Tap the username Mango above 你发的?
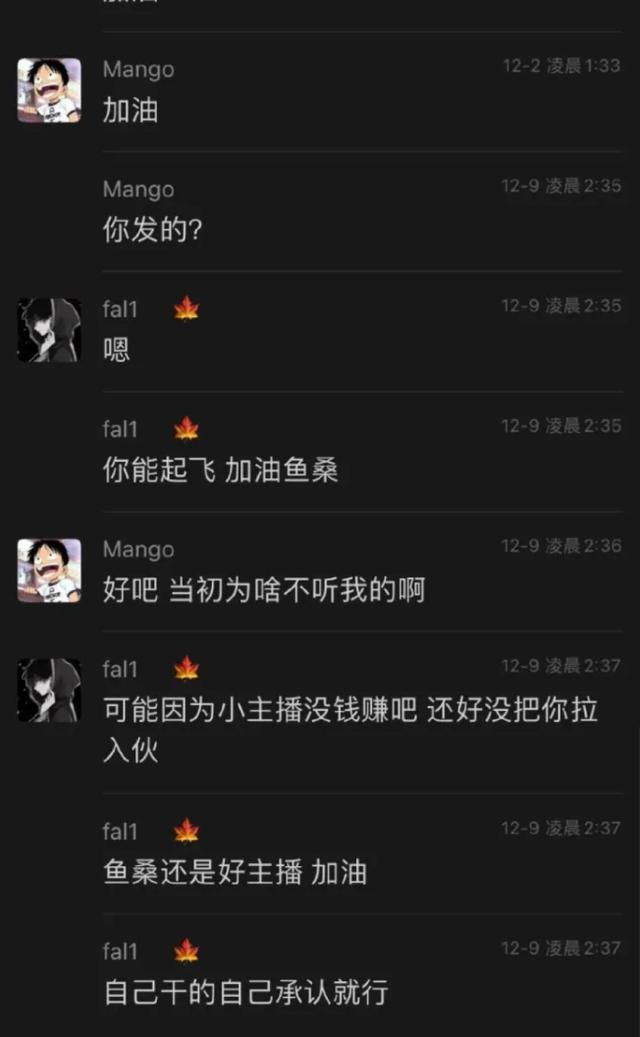Screen dimensions: 640x1037 click(138, 189)
